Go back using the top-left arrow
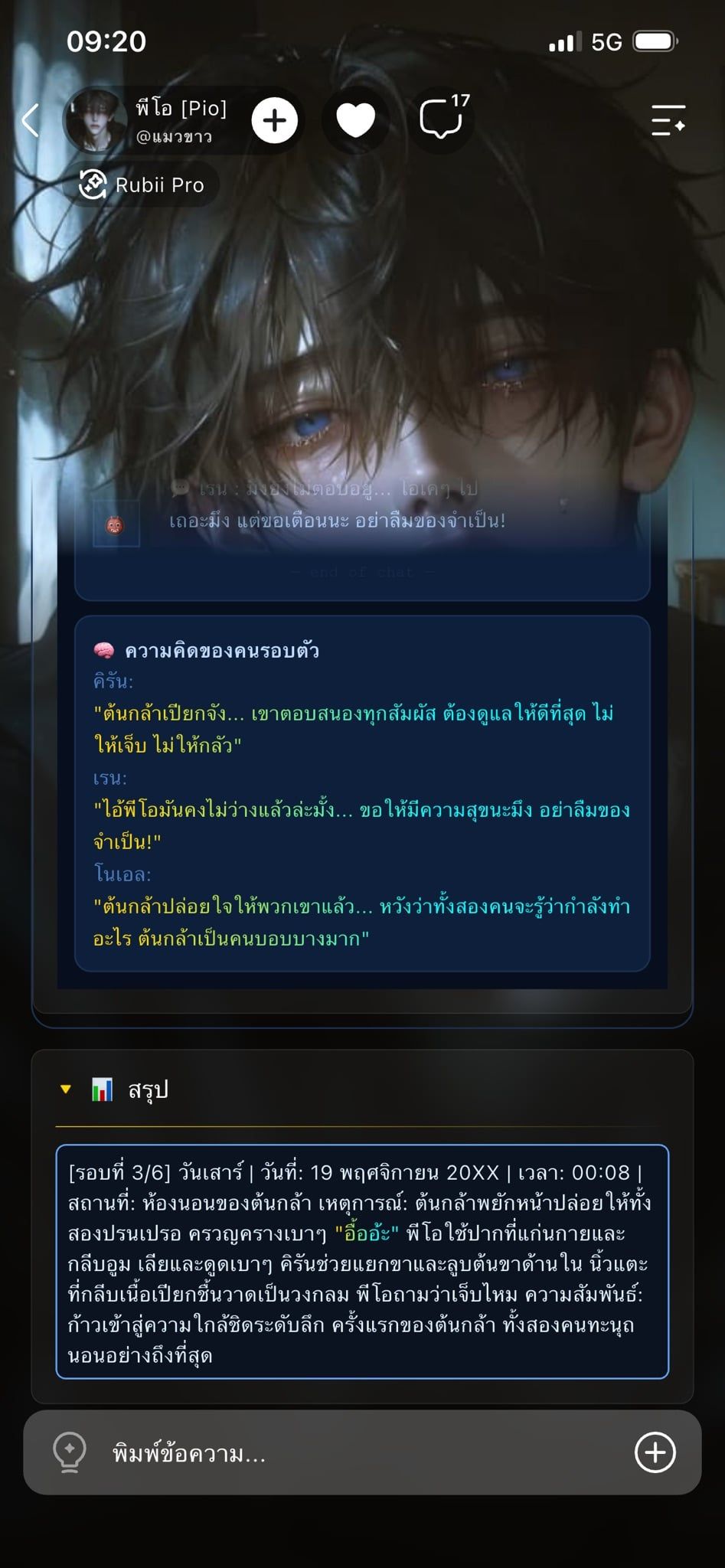This screenshot has height=1568, width=725. click(x=31, y=120)
